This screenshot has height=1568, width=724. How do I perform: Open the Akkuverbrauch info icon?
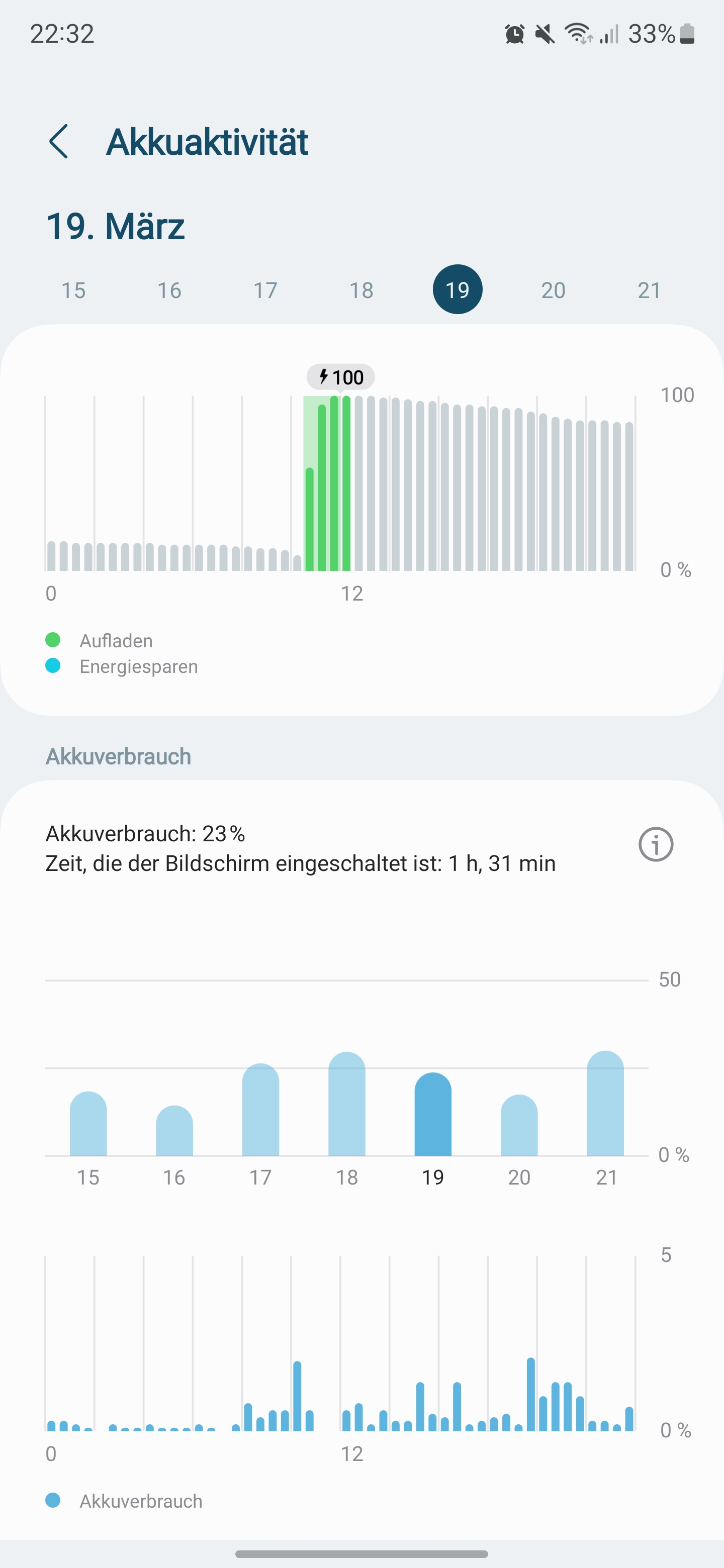click(655, 845)
